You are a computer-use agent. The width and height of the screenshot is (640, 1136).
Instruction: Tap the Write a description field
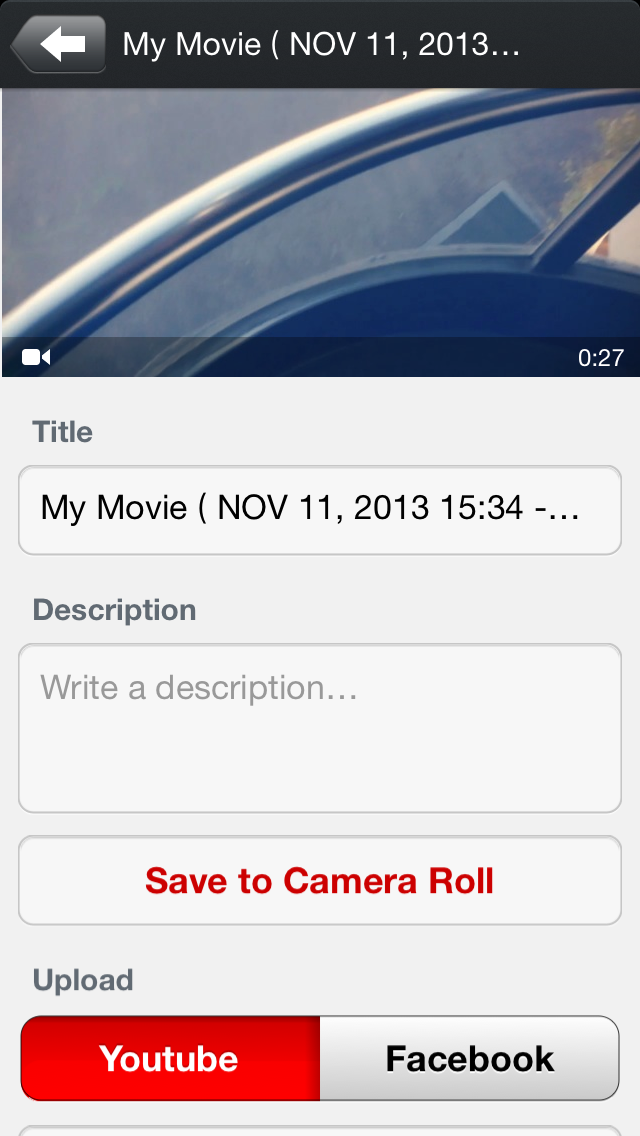[320, 728]
